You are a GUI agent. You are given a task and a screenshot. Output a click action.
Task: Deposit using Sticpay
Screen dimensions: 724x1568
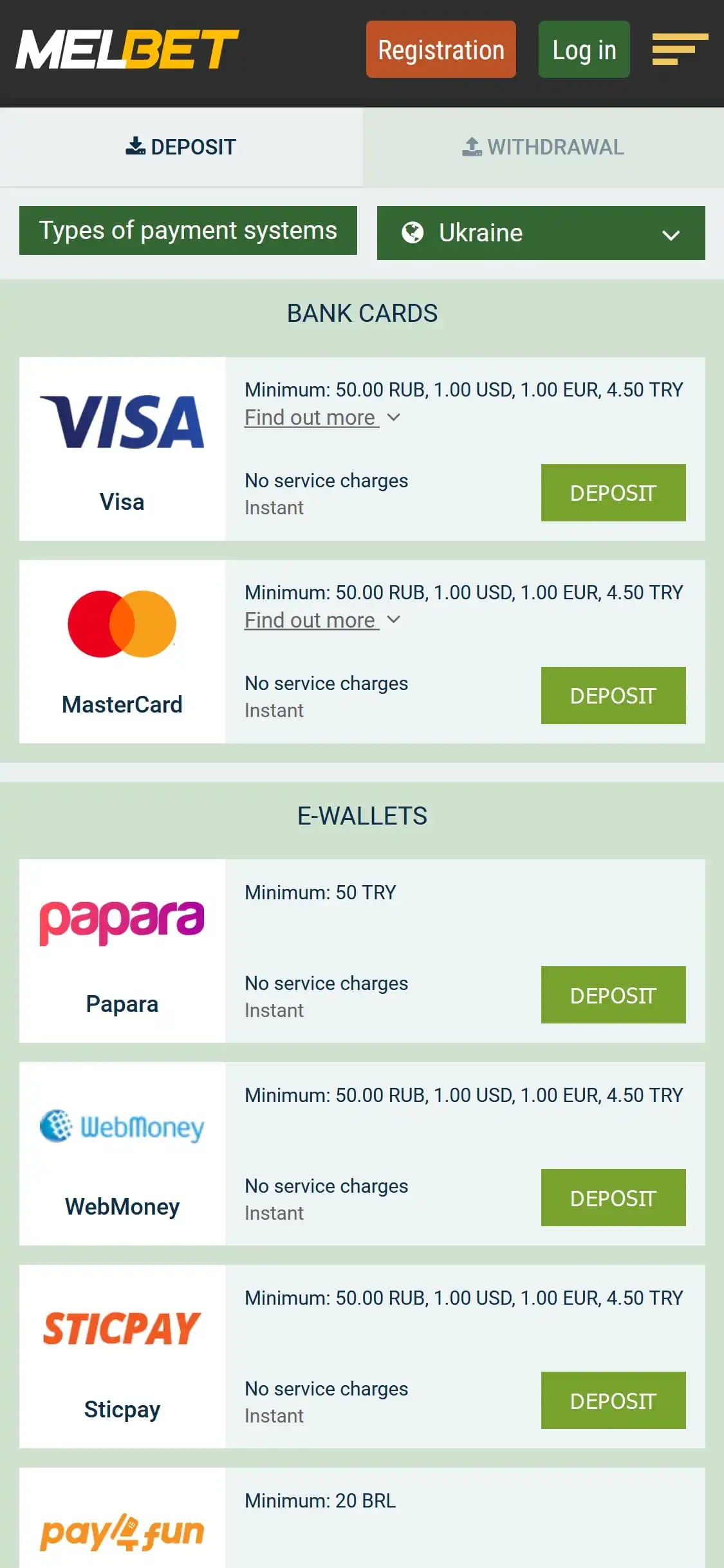613,1401
